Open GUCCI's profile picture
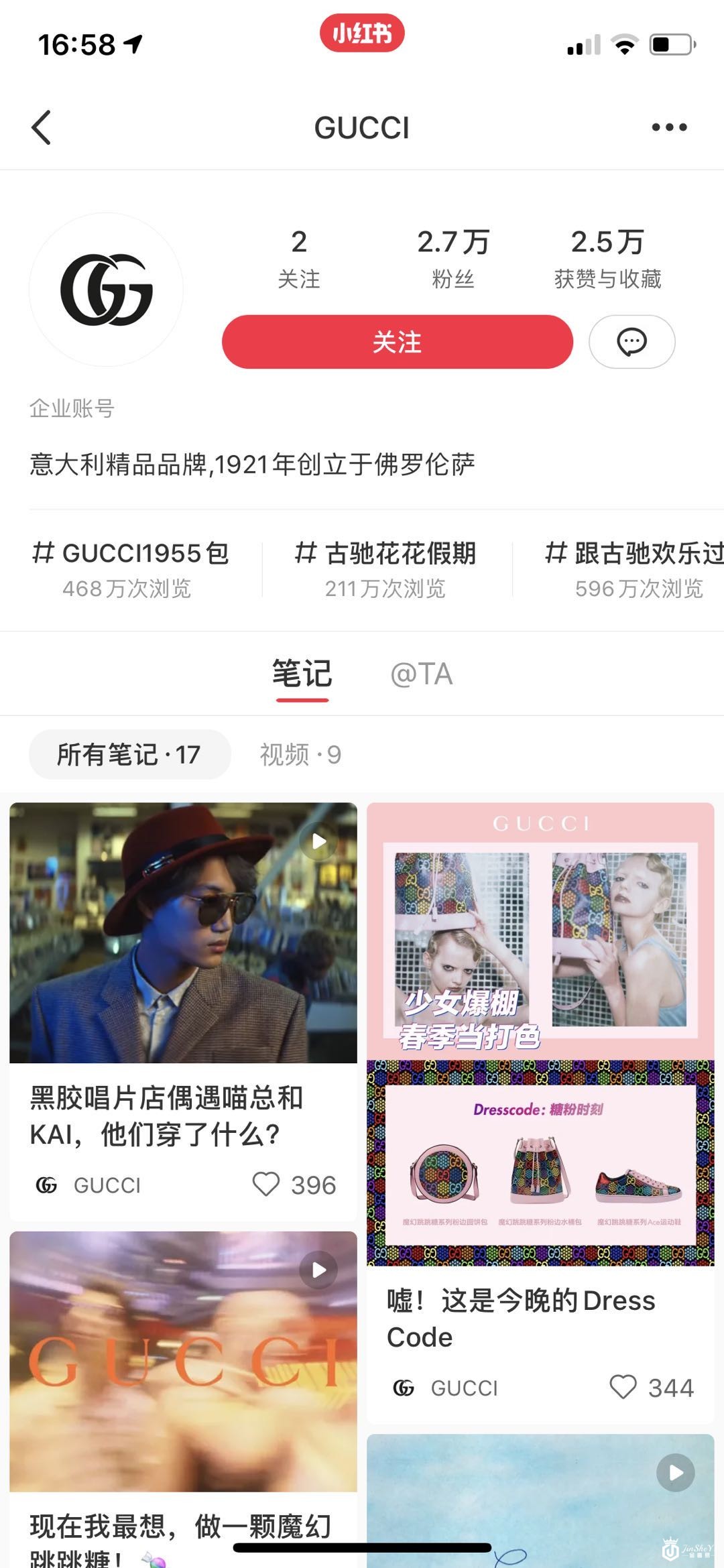The width and height of the screenshot is (724, 1568). [x=106, y=290]
